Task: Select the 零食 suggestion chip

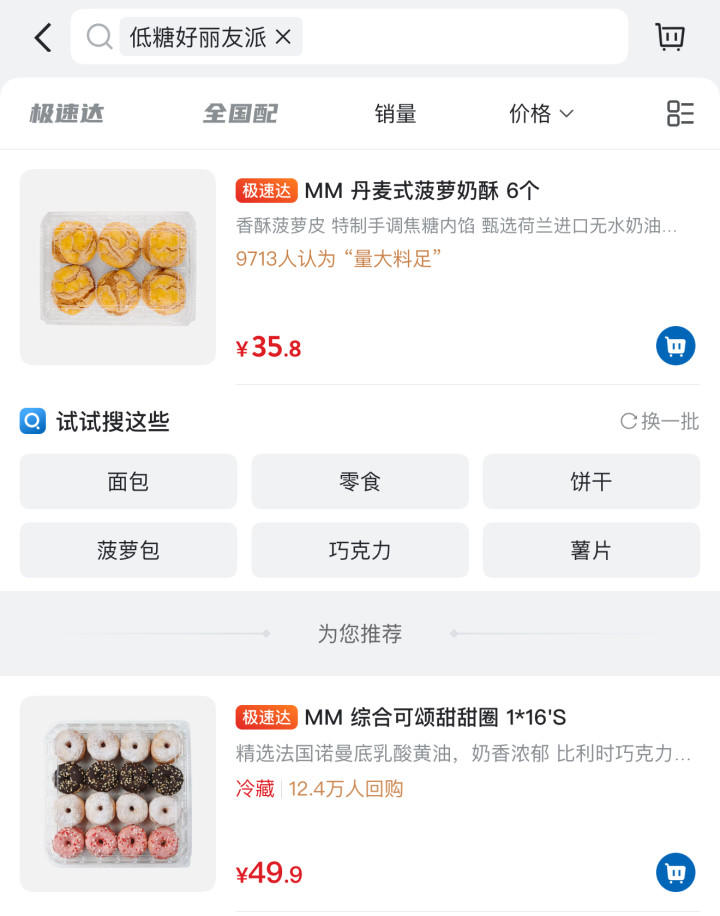Action: [x=360, y=482]
